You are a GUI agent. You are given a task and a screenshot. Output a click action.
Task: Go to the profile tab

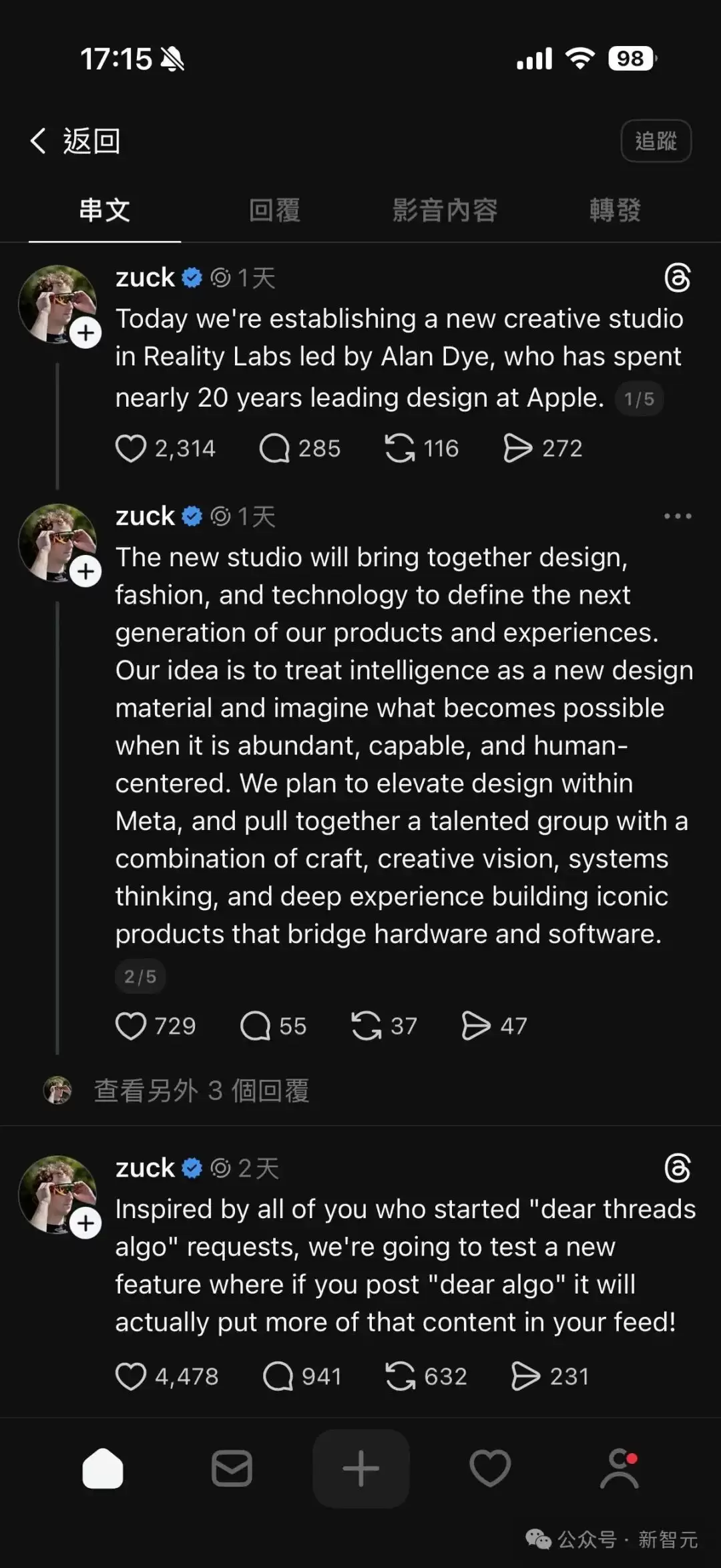tap(620, 1468)
